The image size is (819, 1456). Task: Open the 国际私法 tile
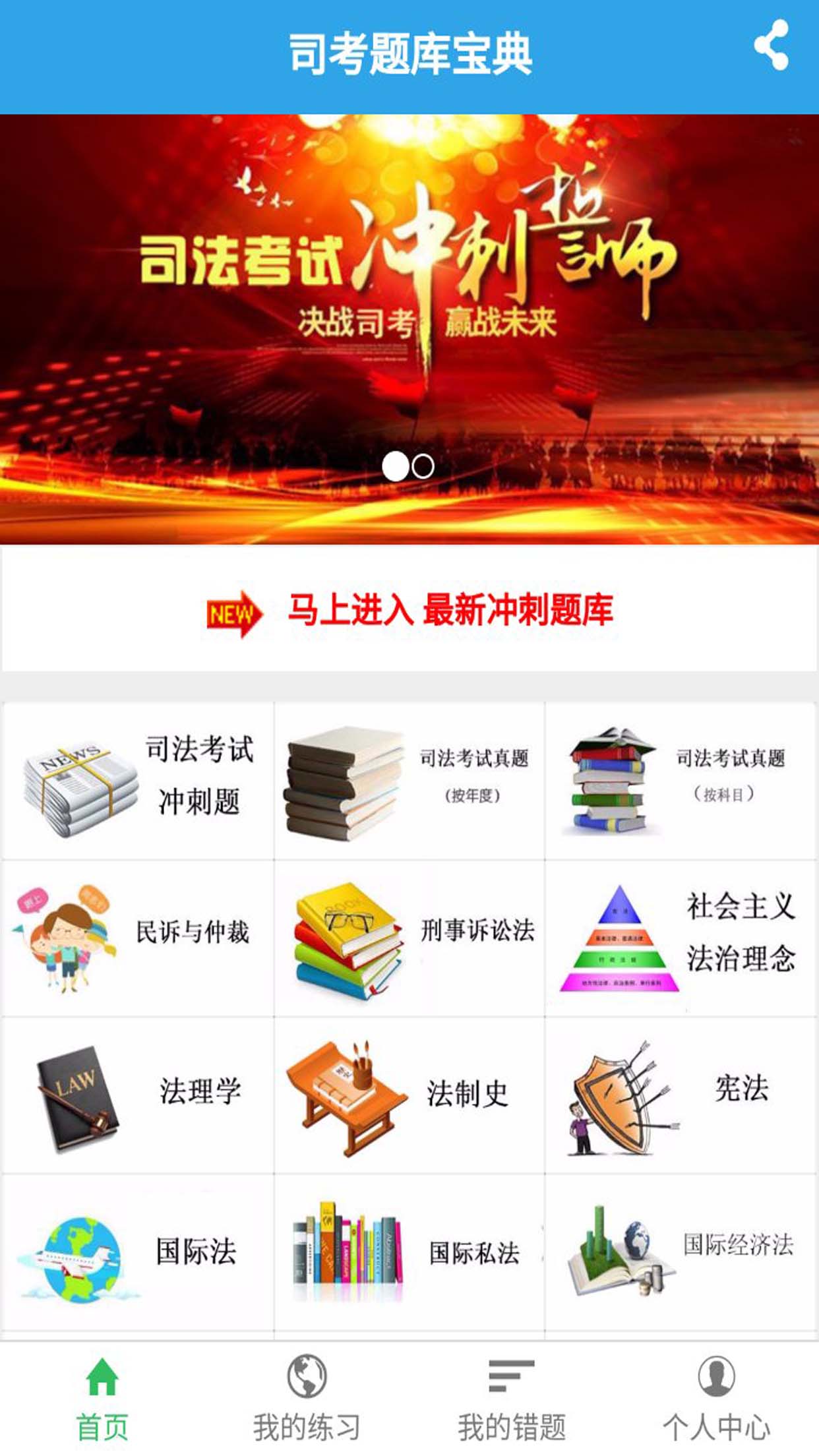point(409,1252)
